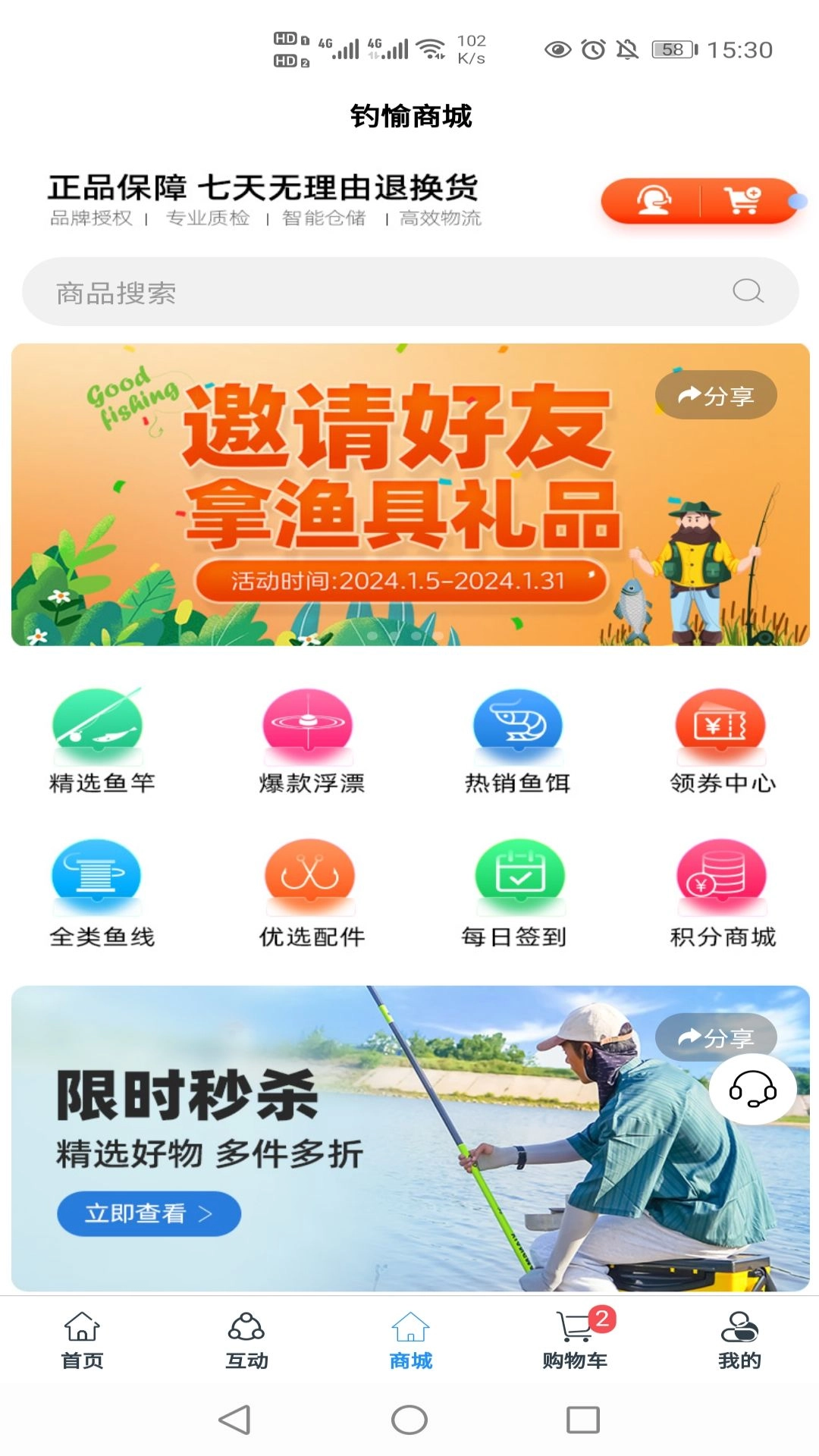Tap the magnifier icon in the search bar
The image size is (819, 1456).
click(x=748, y=290)
